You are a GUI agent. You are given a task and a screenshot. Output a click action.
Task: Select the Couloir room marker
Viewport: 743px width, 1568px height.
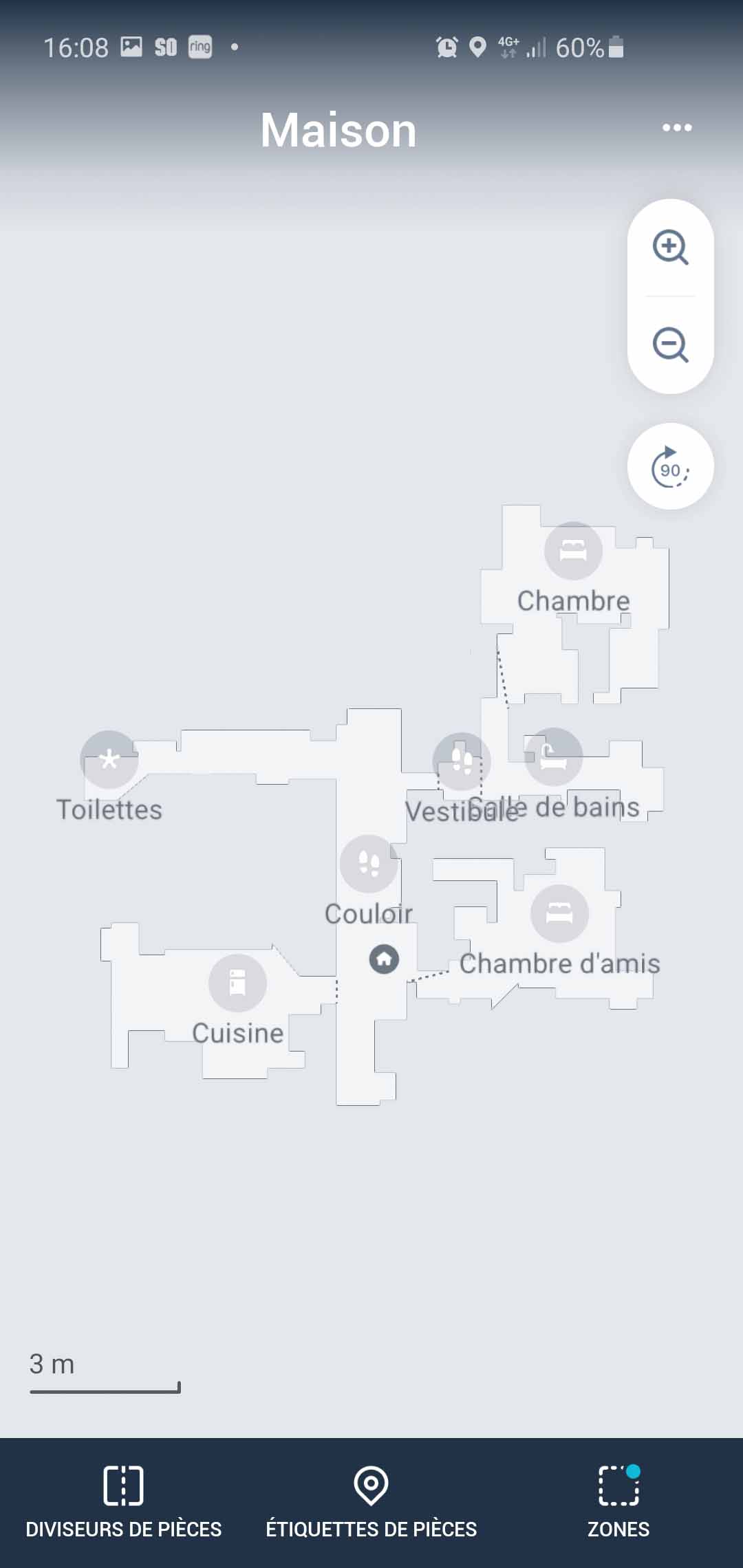(369, 864)
